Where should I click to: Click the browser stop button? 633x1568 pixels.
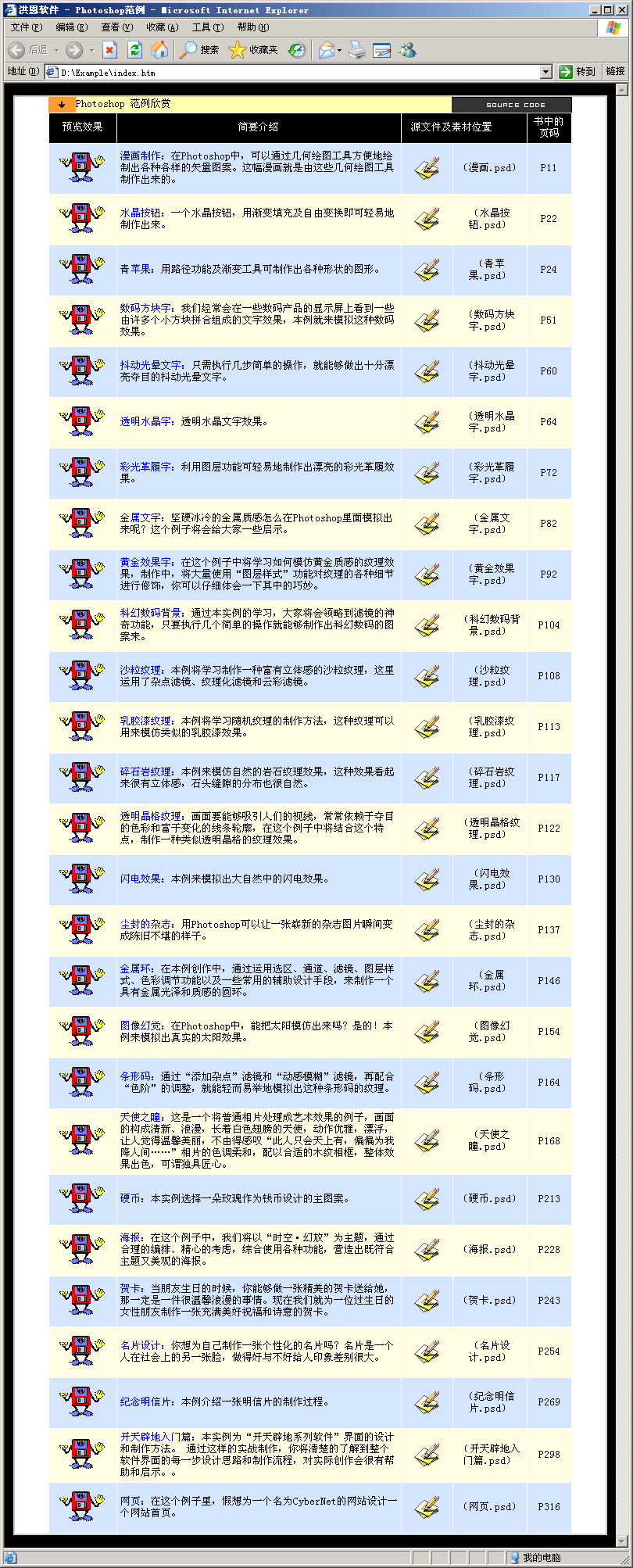pos(109,50)
